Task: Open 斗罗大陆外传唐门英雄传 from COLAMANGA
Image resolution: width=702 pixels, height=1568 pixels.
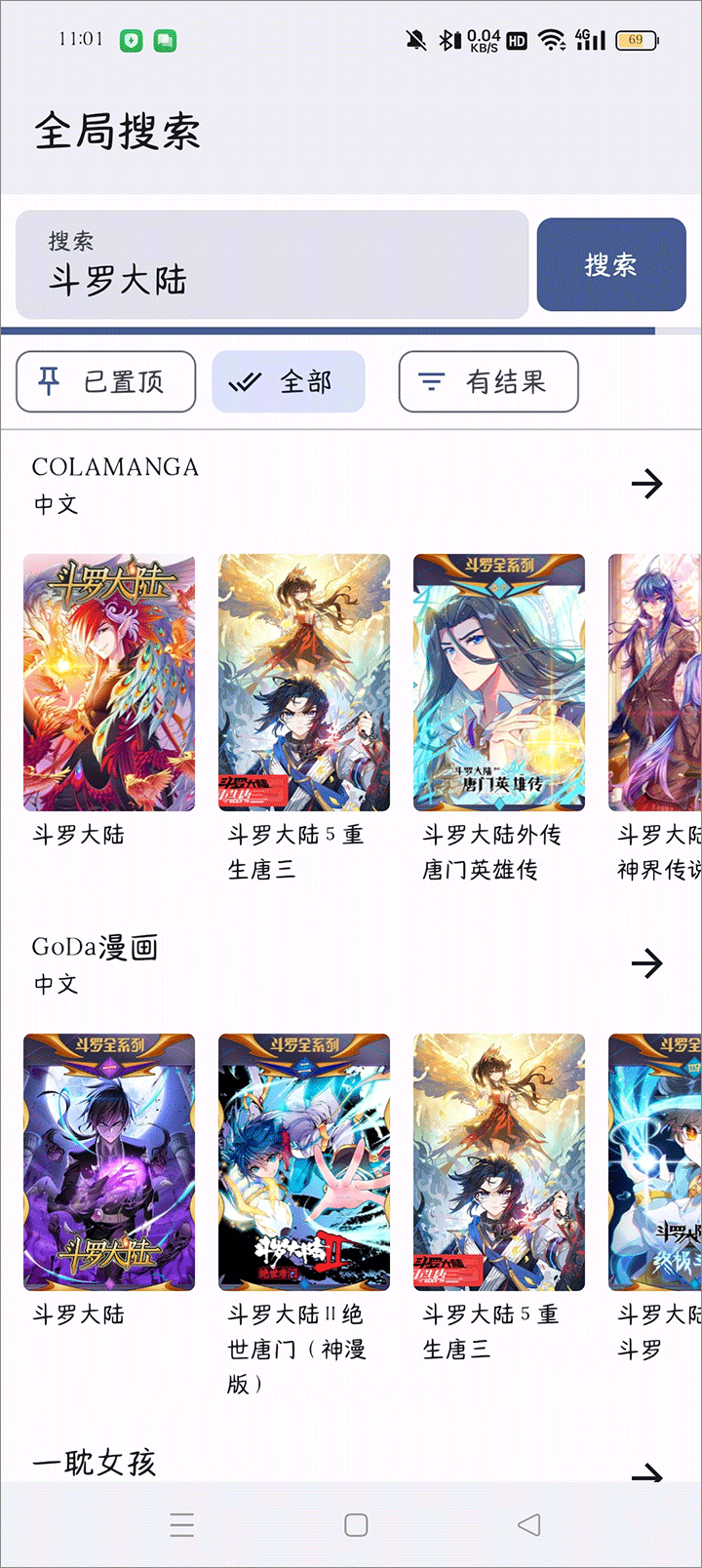Action: click(x=498, y=685)
